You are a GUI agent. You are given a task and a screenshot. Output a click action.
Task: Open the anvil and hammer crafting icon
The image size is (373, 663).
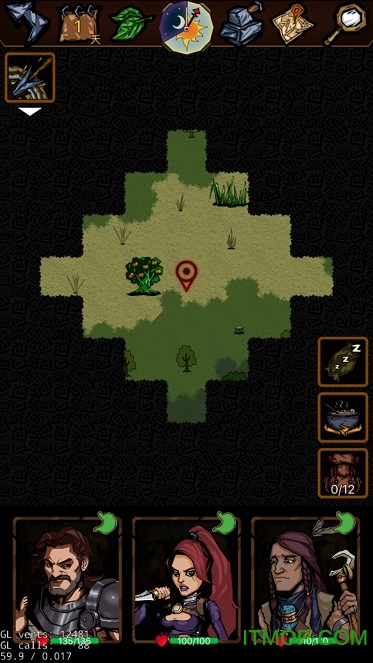[241, 25]
